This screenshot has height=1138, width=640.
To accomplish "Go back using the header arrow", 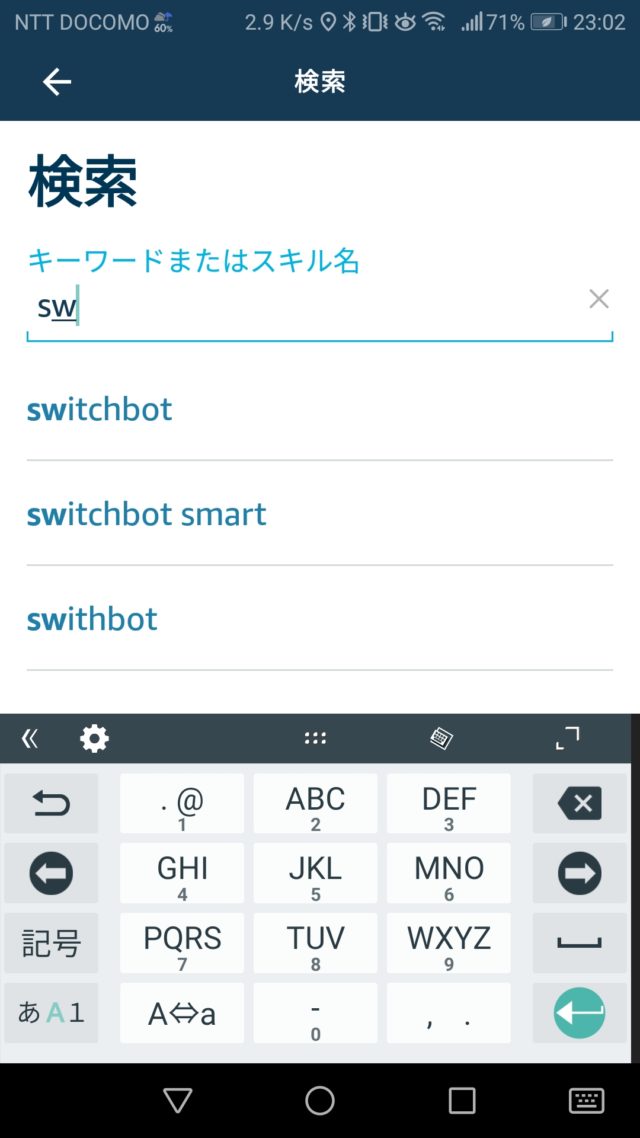I will click(57, 82).
